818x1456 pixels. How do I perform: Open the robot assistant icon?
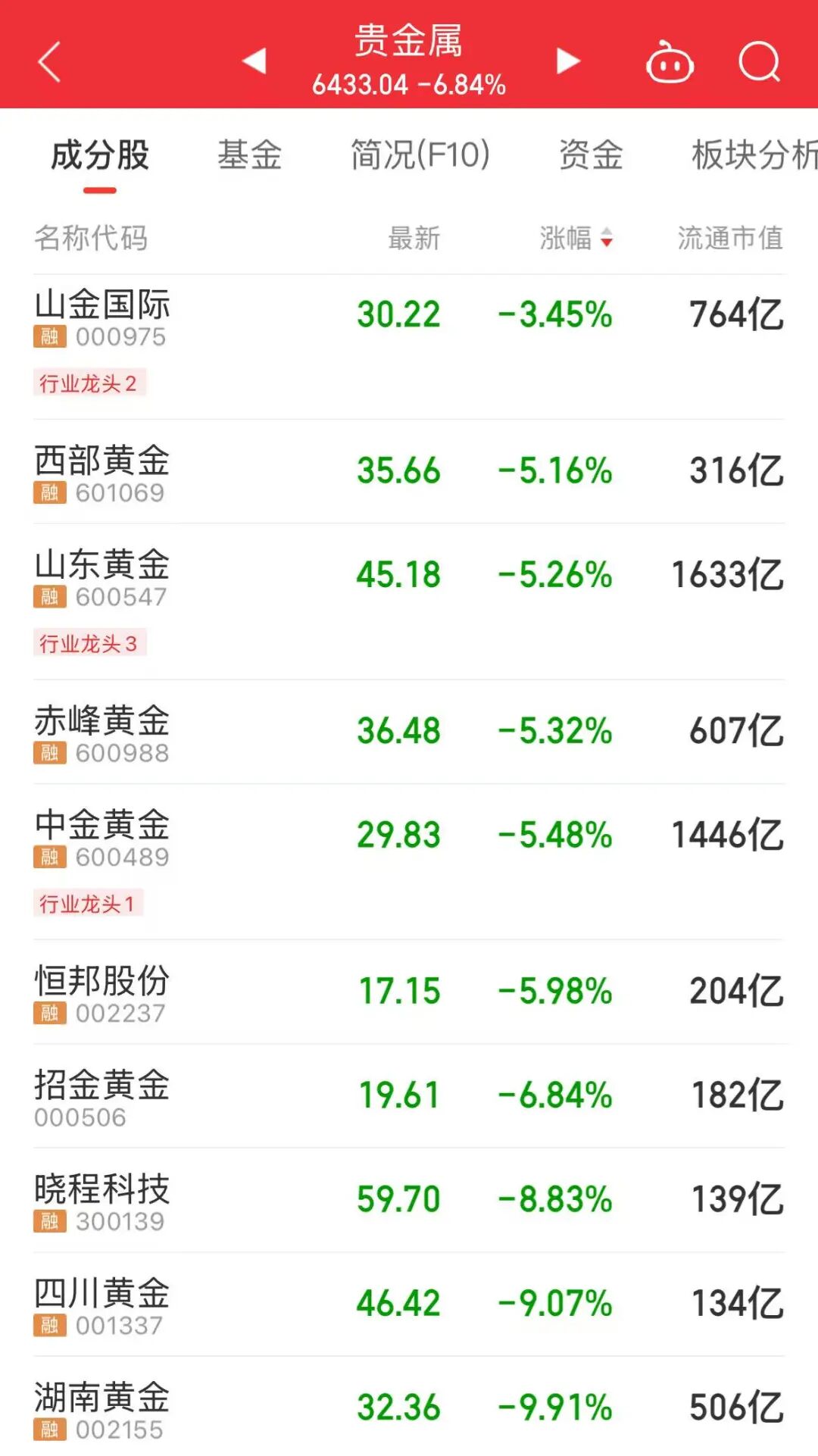[670, 61]
